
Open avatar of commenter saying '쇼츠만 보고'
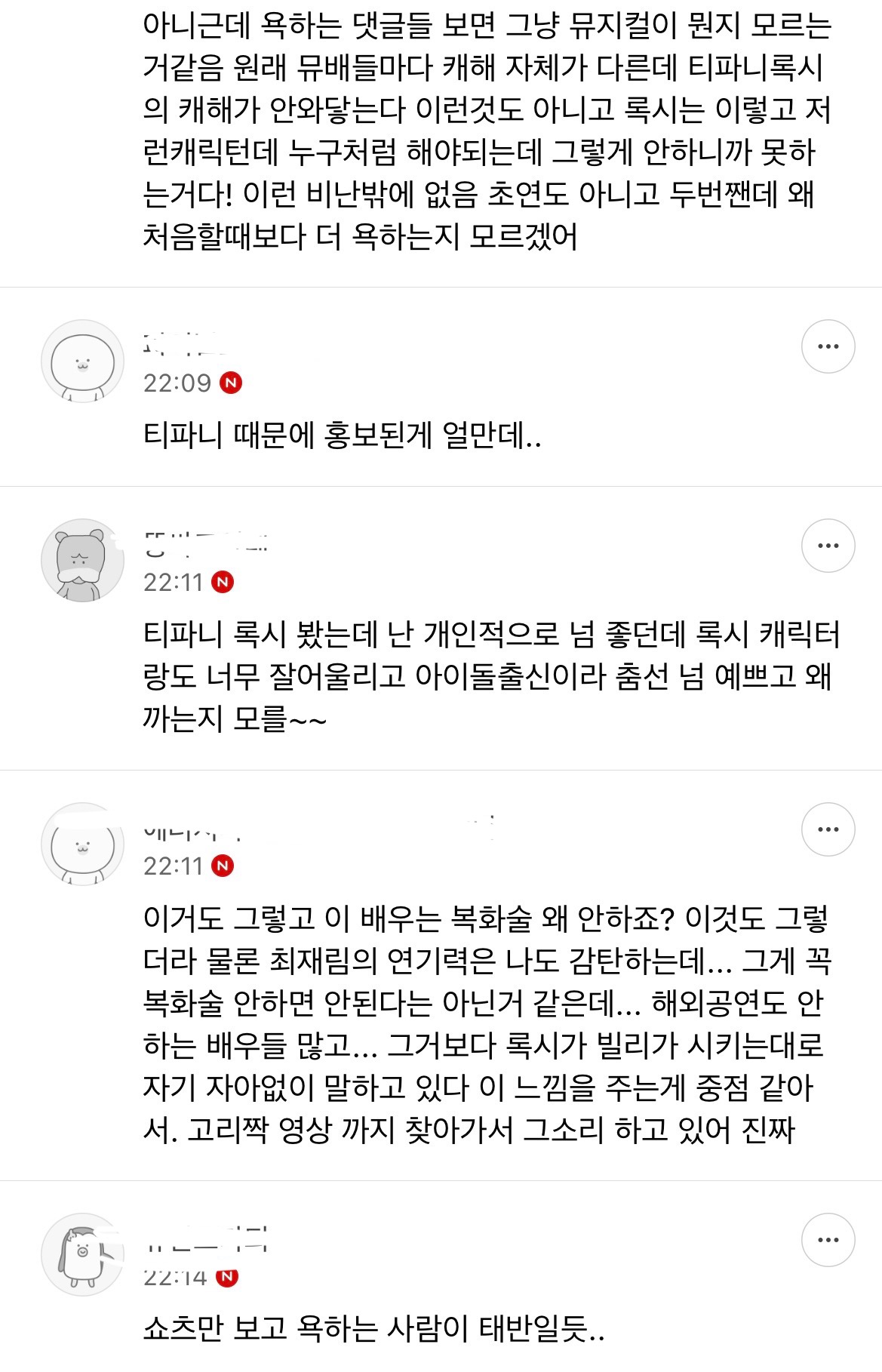click(x=82, y=1255)
